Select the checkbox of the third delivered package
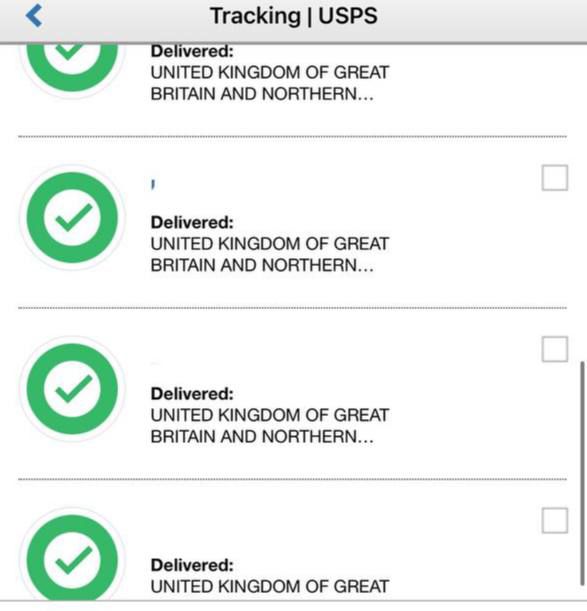 coord(555,349)
